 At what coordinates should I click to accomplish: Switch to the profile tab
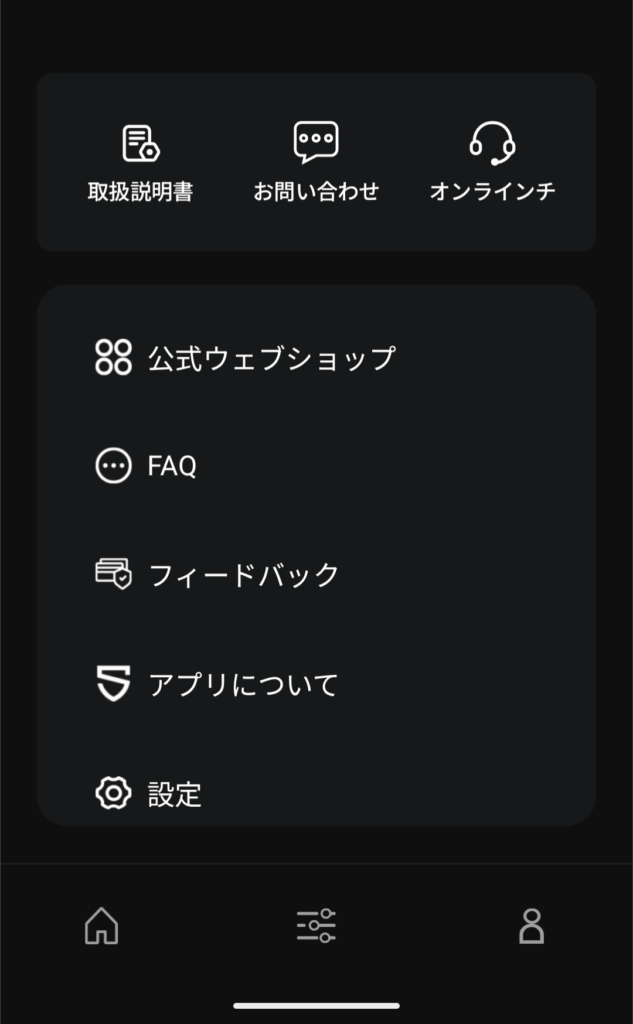coord(531,926)
